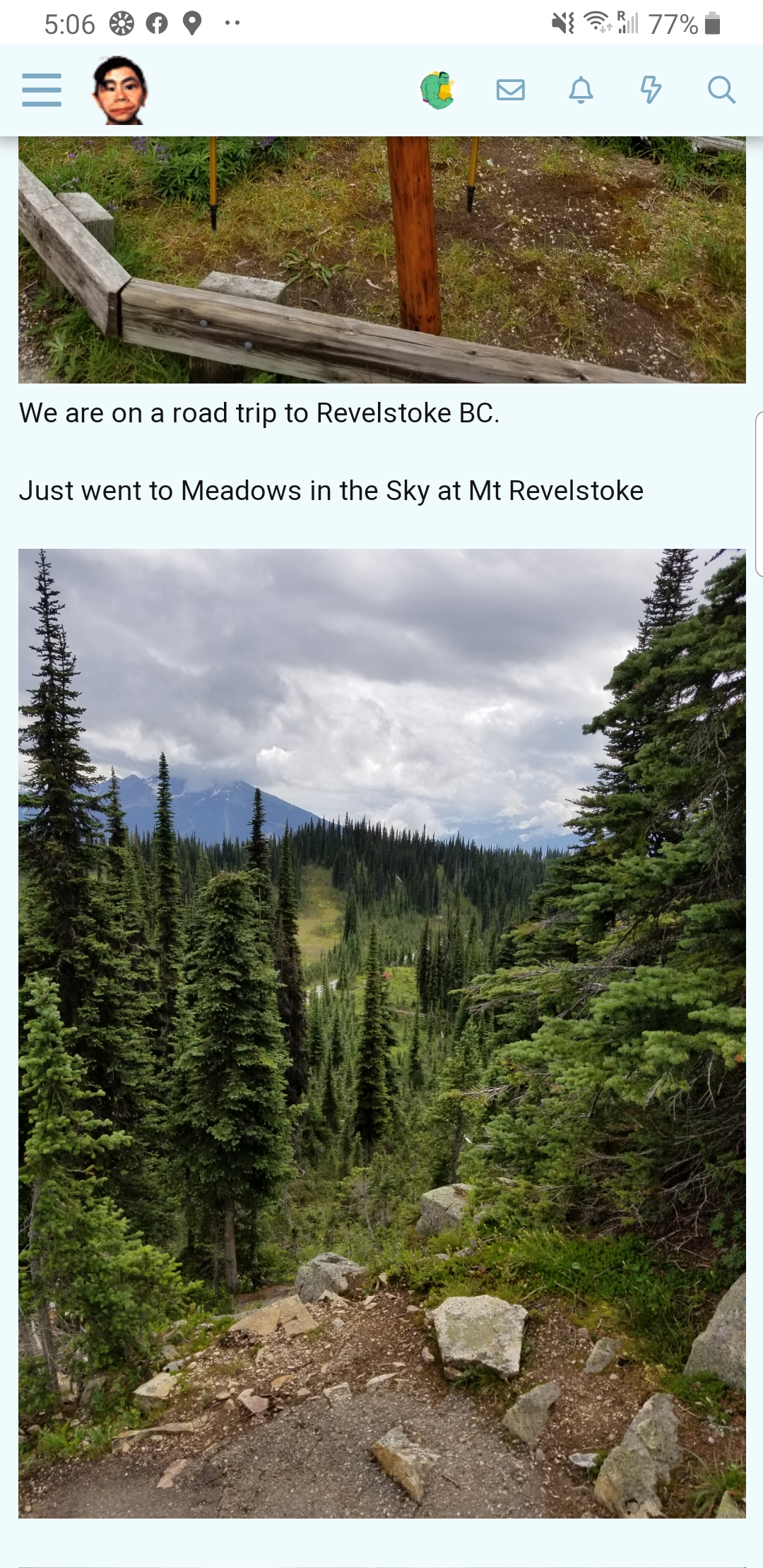Open the hamburger navigation menu
This screenshot has height=1568, width=763.
pyautogui.click(x=42, y=90)
